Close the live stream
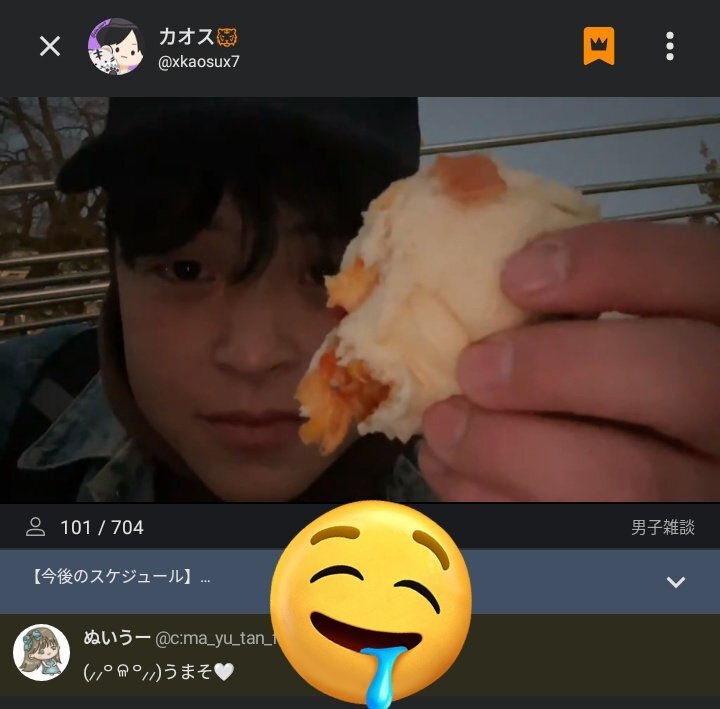The image size is (720, 709). pos(50,46)
